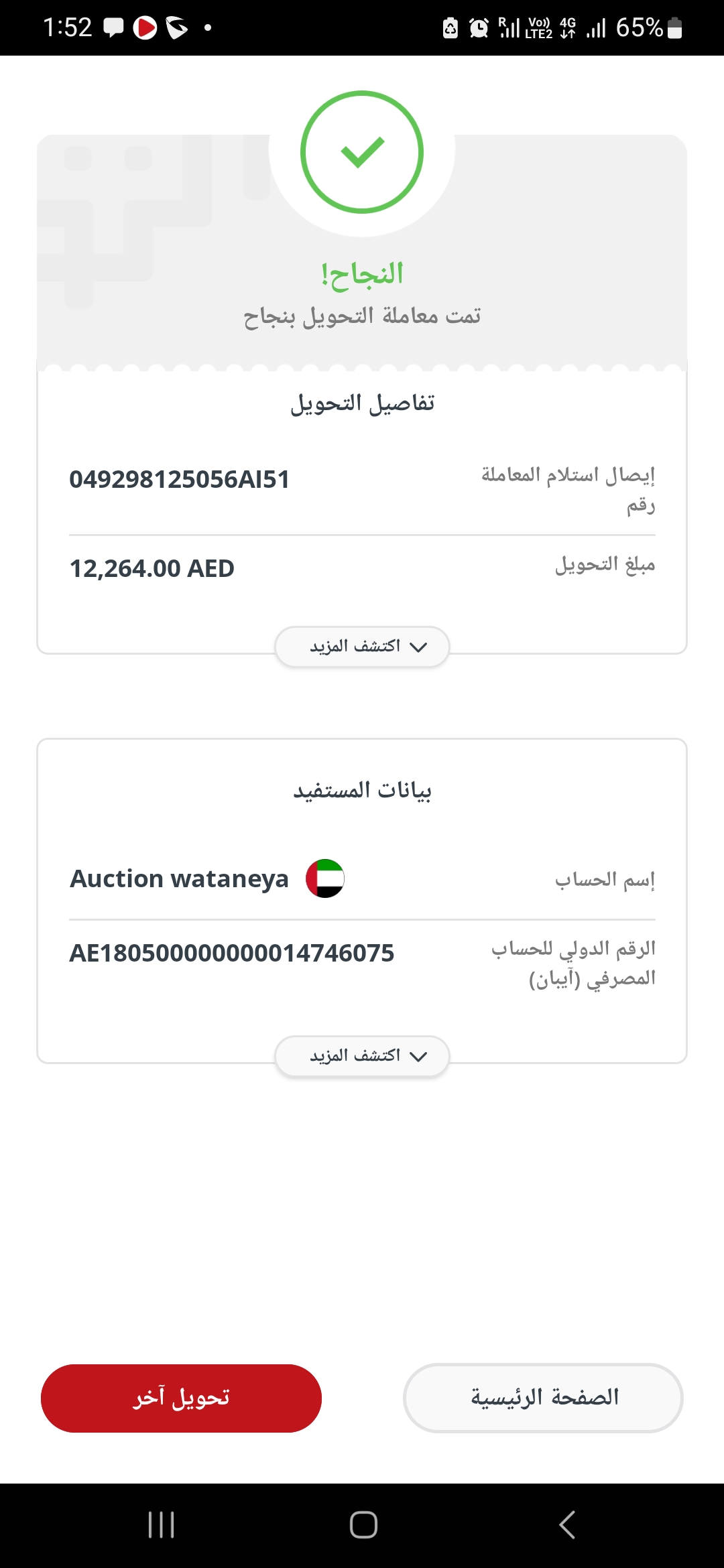Image resolution: width=724 pixels, height=1568 pixels.
Task: Go to 'الصفحة الرئيسية' home page
Action: coord(543,1398)
